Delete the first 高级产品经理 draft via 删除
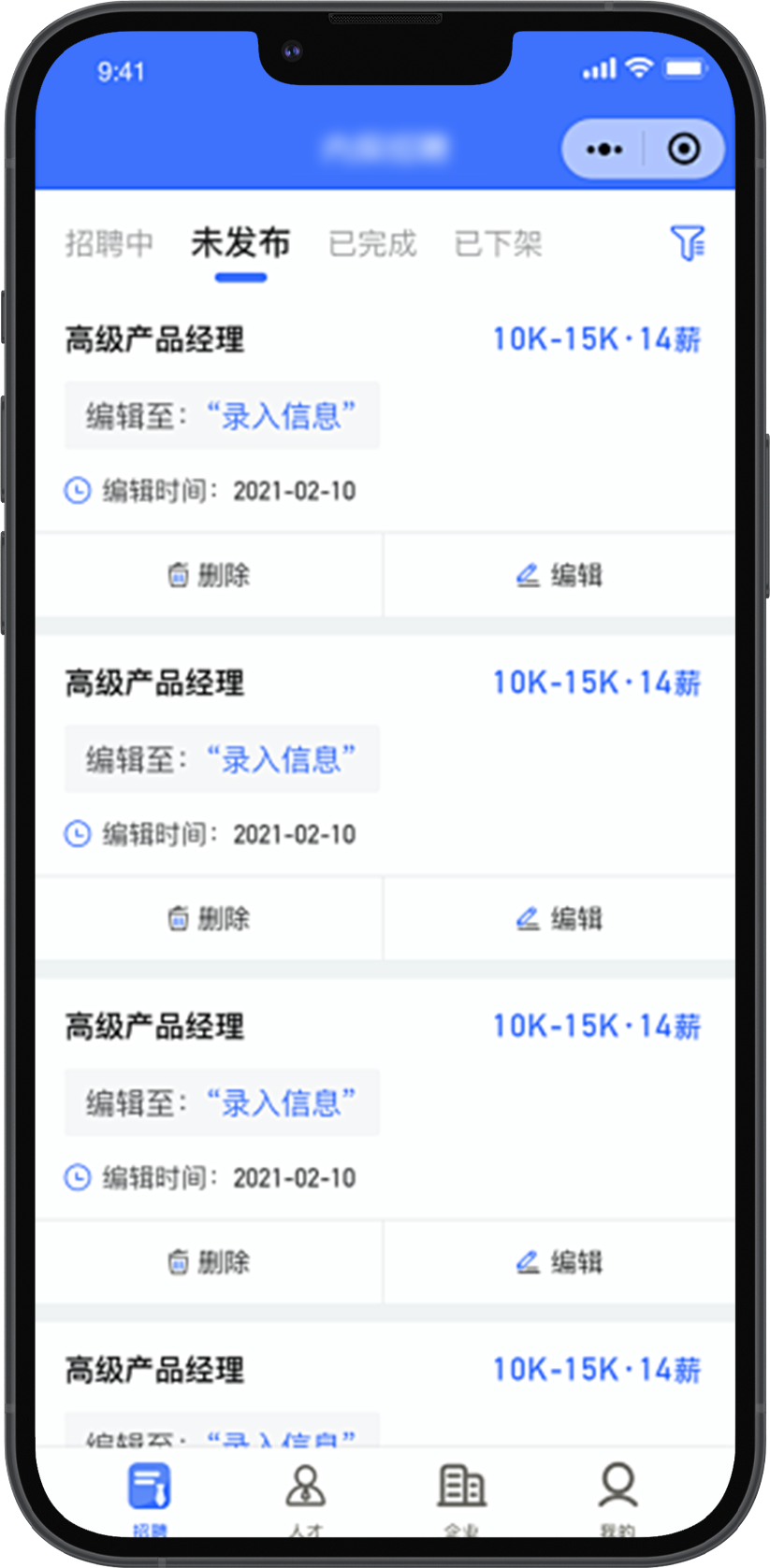Viewport: 770px width, 1568px height. (209, 575)
